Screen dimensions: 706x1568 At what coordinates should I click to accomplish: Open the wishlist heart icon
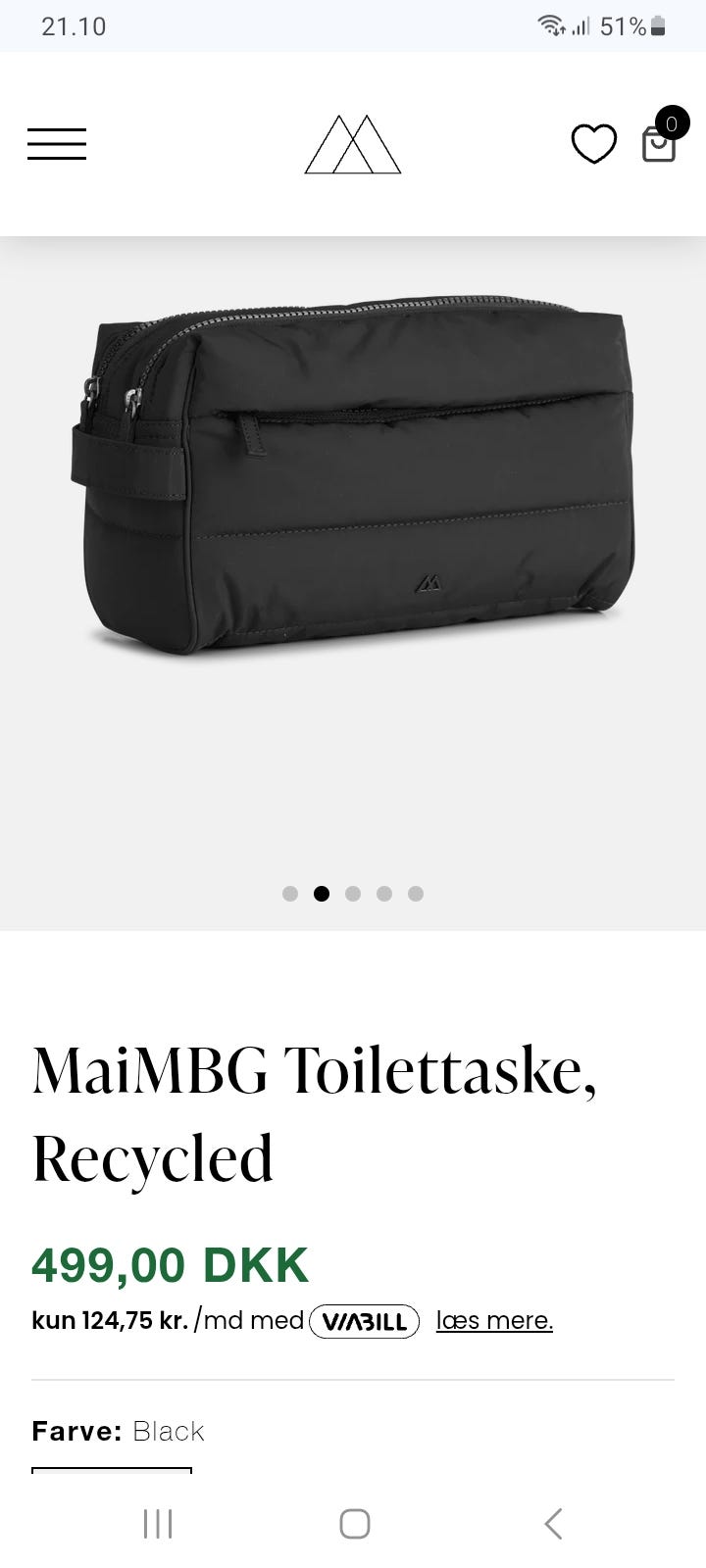click(x=594, y=144)
